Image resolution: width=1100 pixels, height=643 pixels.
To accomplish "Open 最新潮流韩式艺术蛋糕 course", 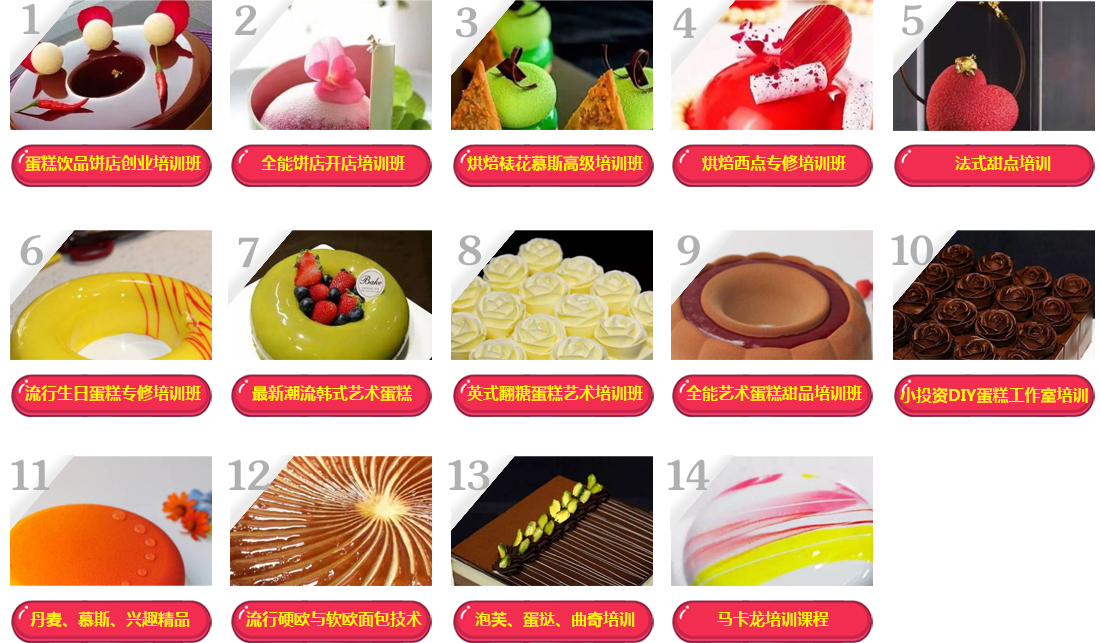I will point(331,395).
